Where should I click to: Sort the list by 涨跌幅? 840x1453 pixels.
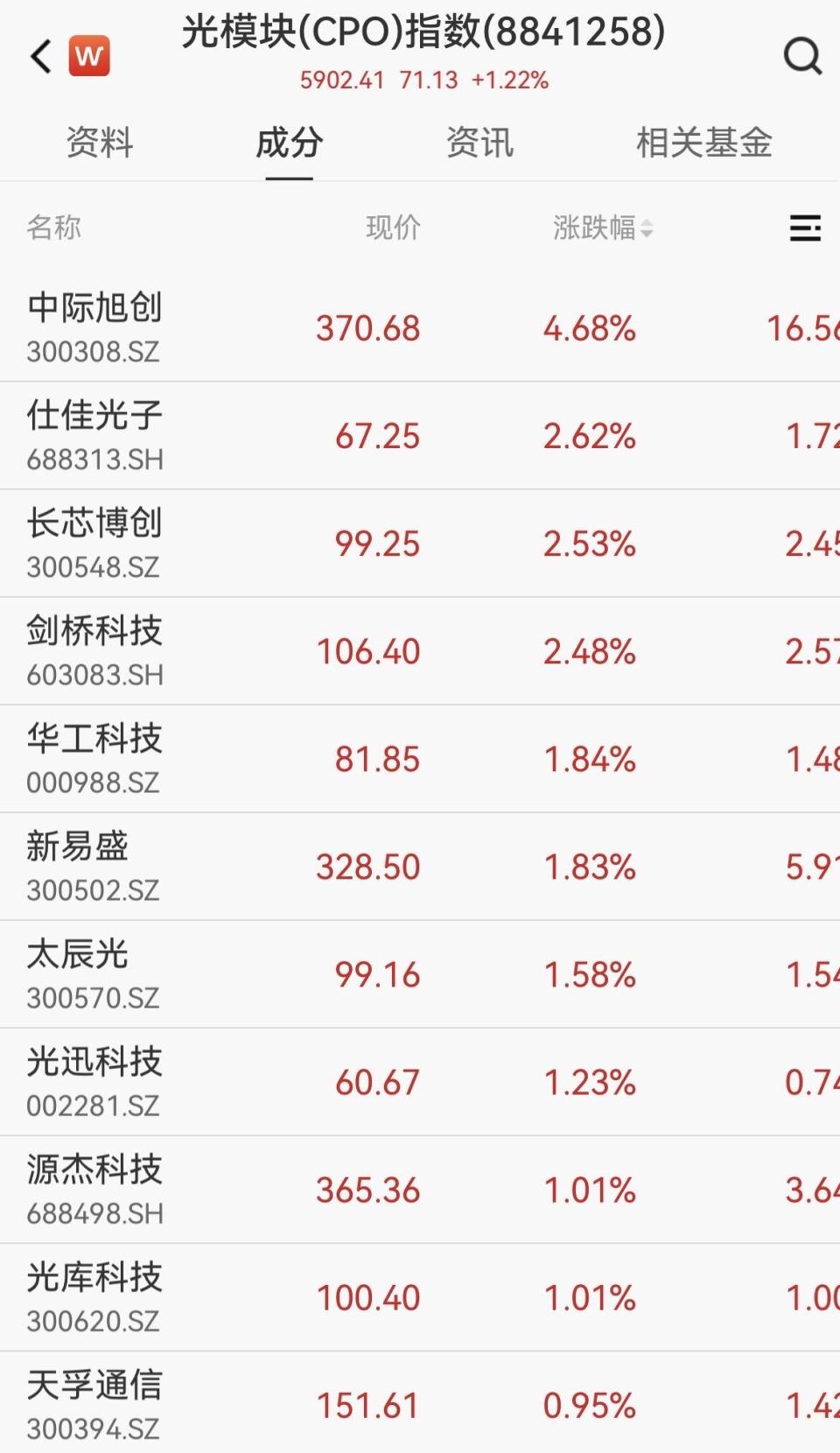pyautogui.click(x=599, y=228)
